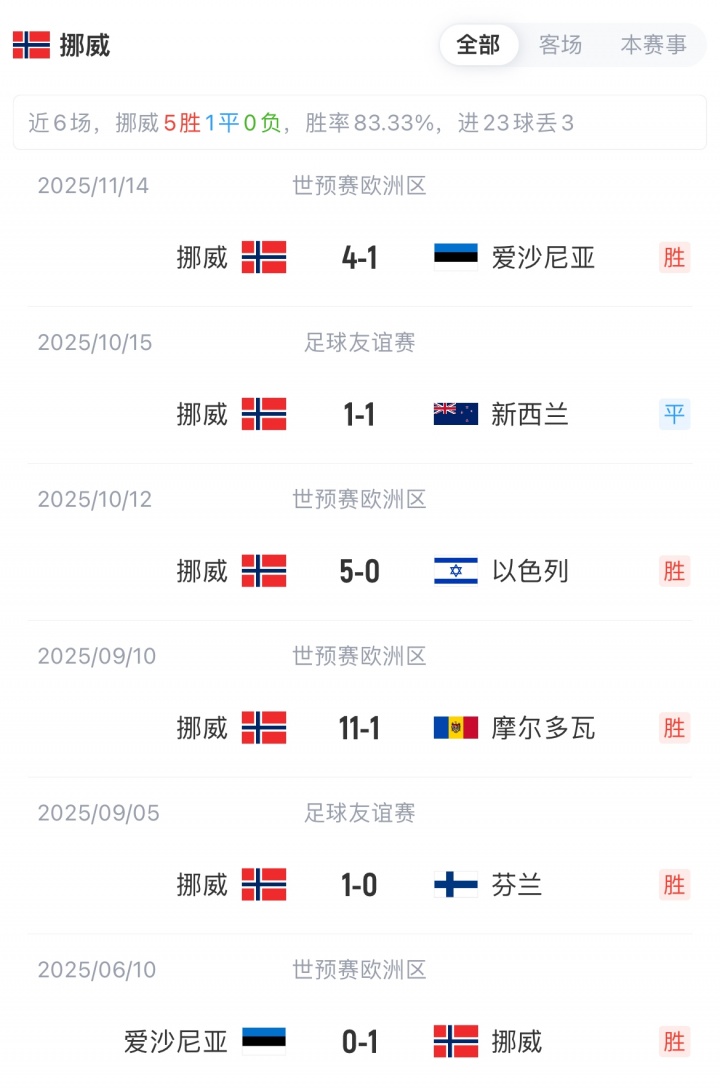This screenshot has height=1088, width=720.
Task: Open the 挪威 vs 新西兰 1-1 match
Action: click(x=360, y=414)
